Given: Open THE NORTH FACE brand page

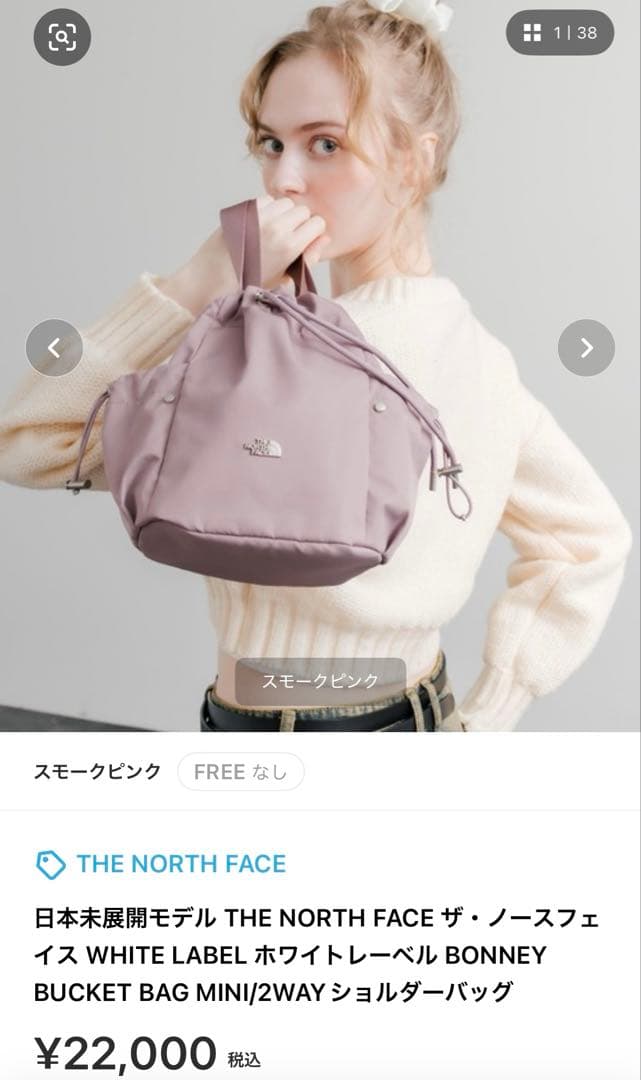Looking at the screenshot, I should point(180,864).
